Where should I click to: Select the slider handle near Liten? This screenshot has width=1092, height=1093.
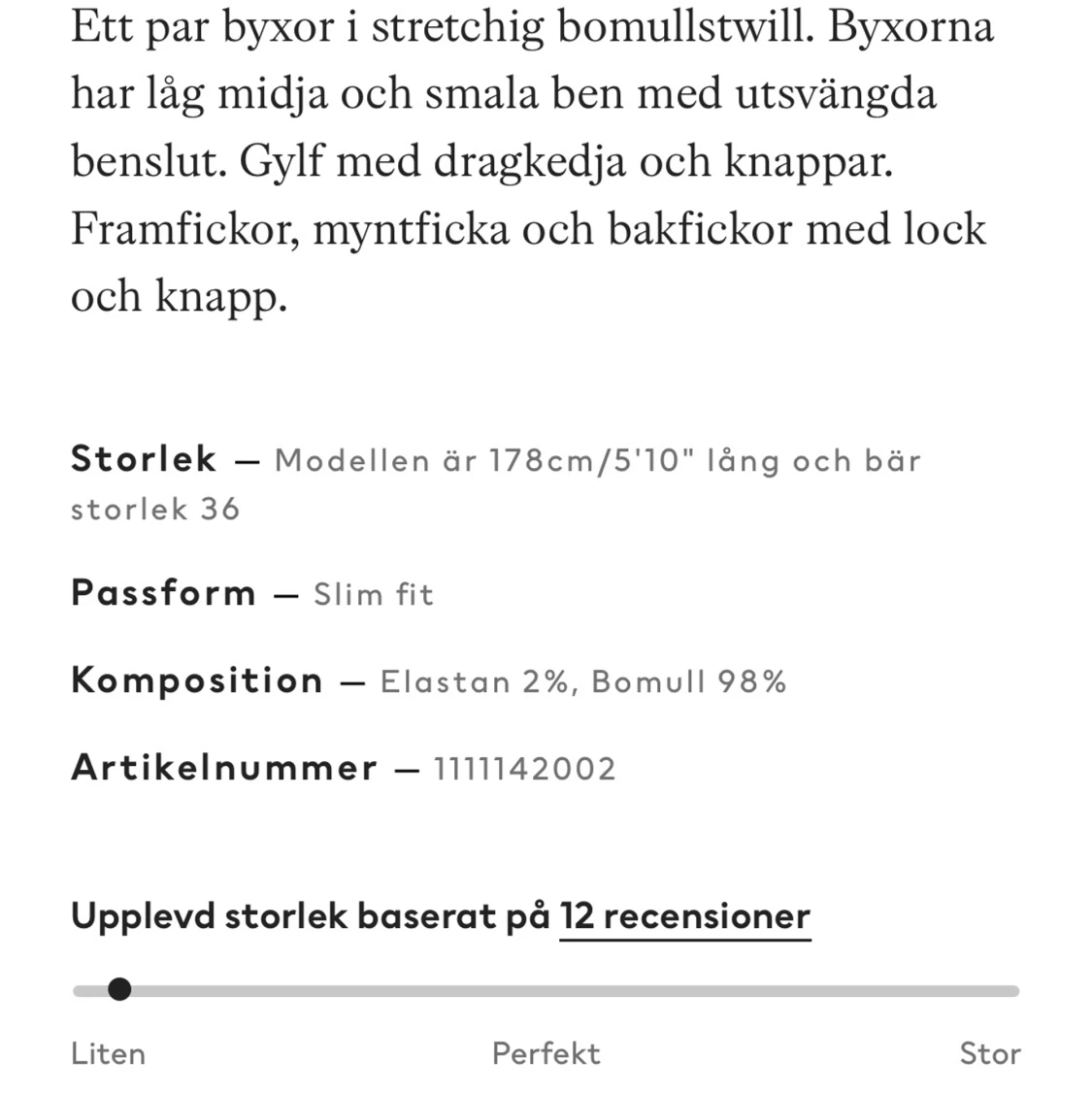[120, 989]
